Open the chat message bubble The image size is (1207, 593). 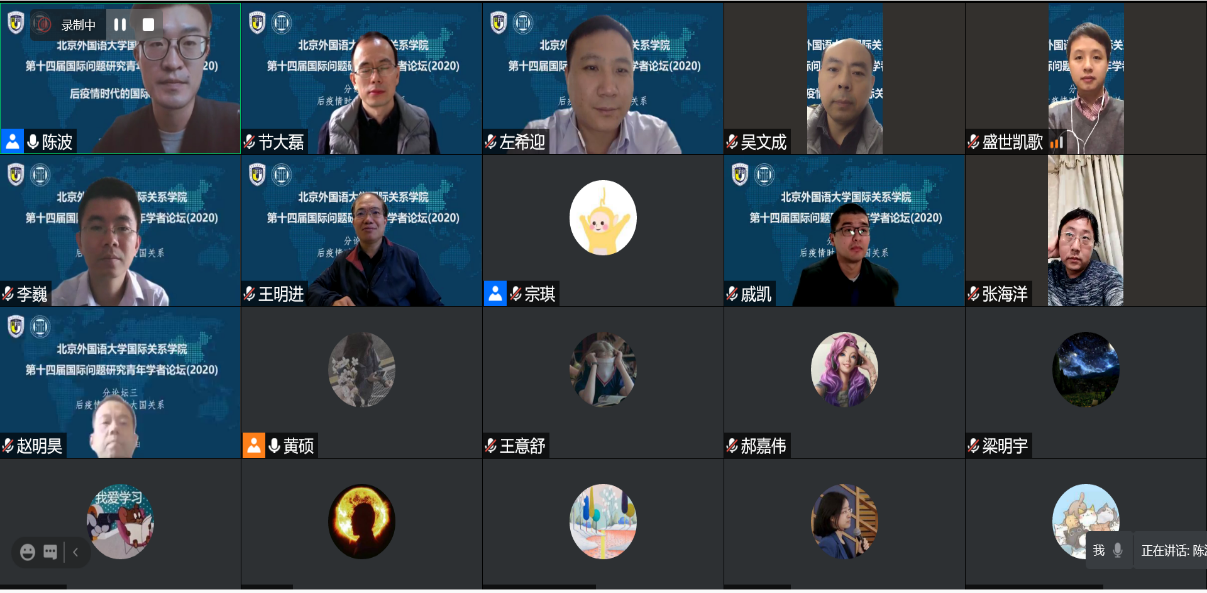pyautogui.click(x=50, y=551)
